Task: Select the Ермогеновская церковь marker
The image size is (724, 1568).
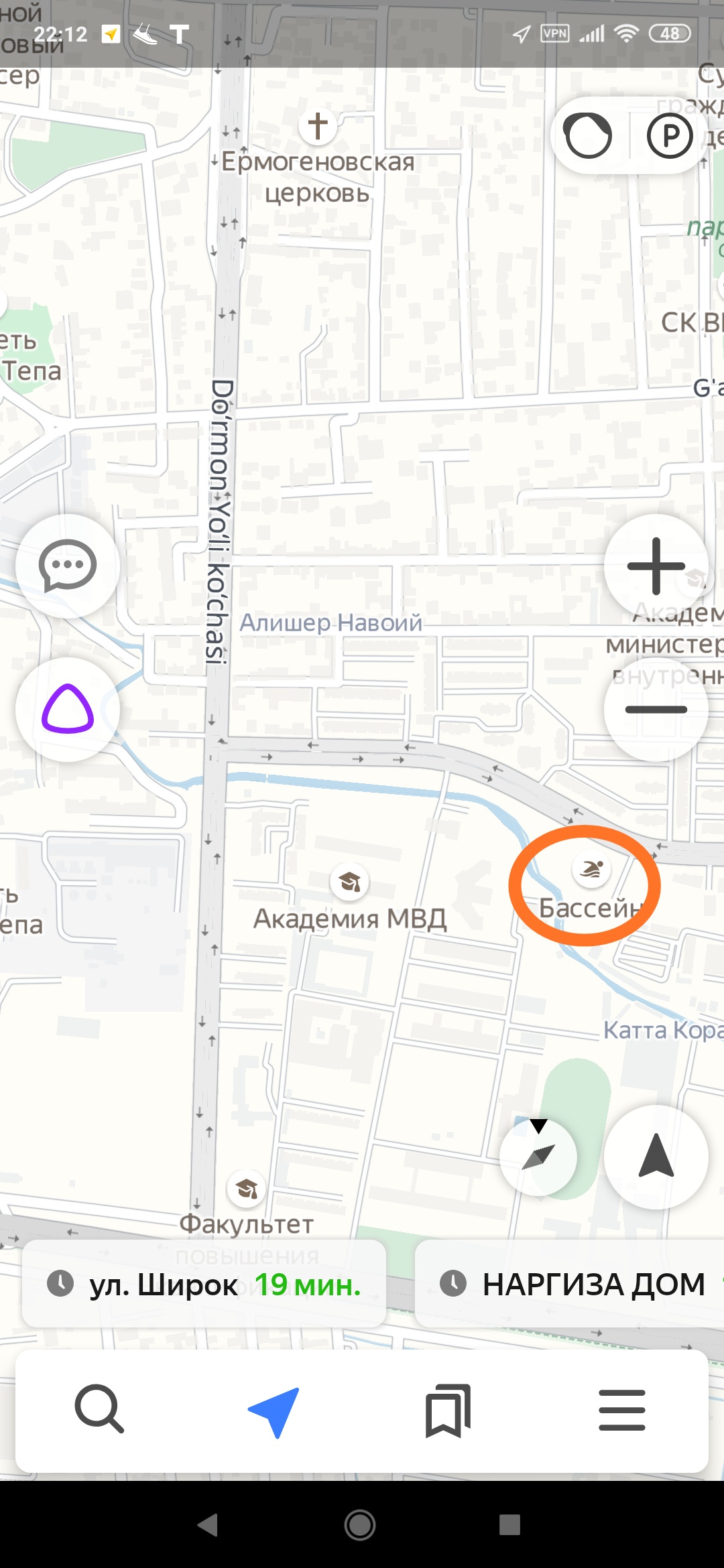Action: [318, 125]
